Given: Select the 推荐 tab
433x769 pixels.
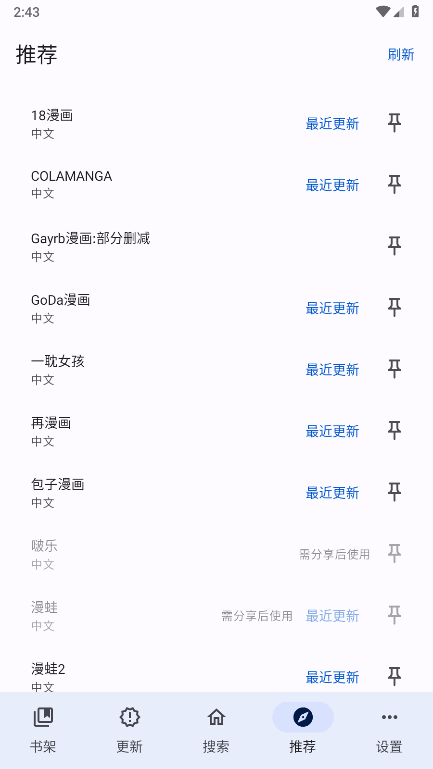Looking at the screenshot, I should pyautogui.click(x=303, y=730).
